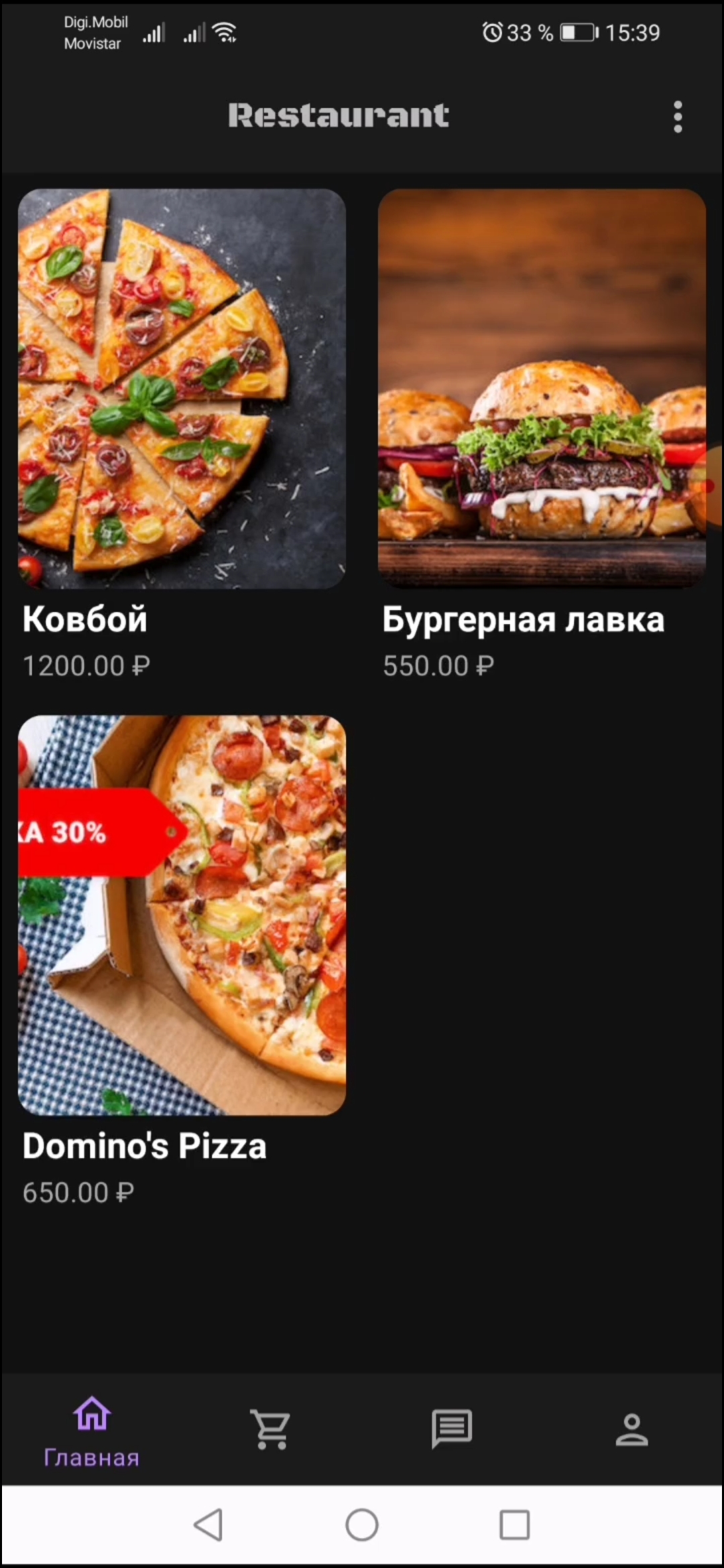Tap the system home button
Viewport: 724px width, 1568px height.
(362, 1525)
